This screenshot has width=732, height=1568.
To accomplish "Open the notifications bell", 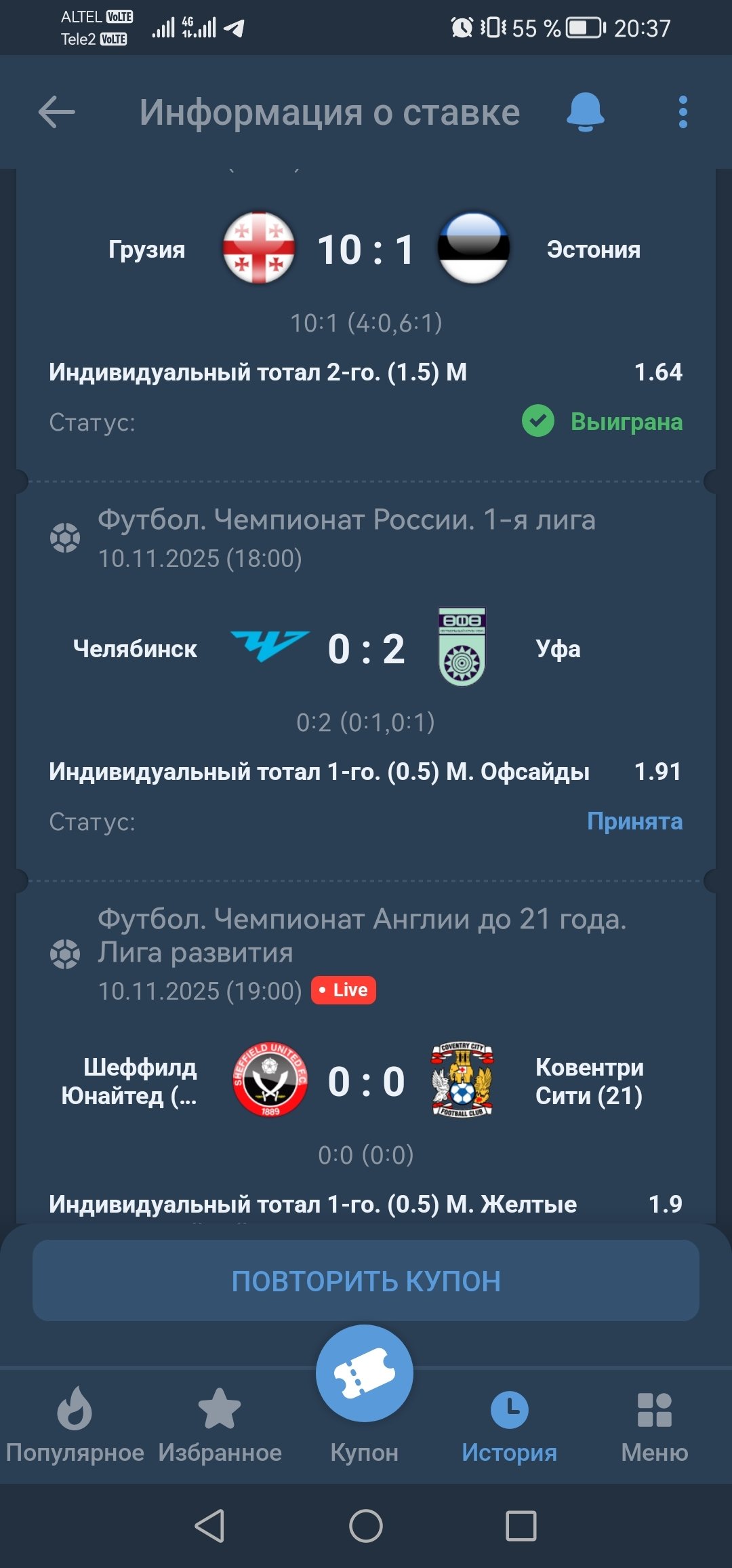I will click(585, 112).
